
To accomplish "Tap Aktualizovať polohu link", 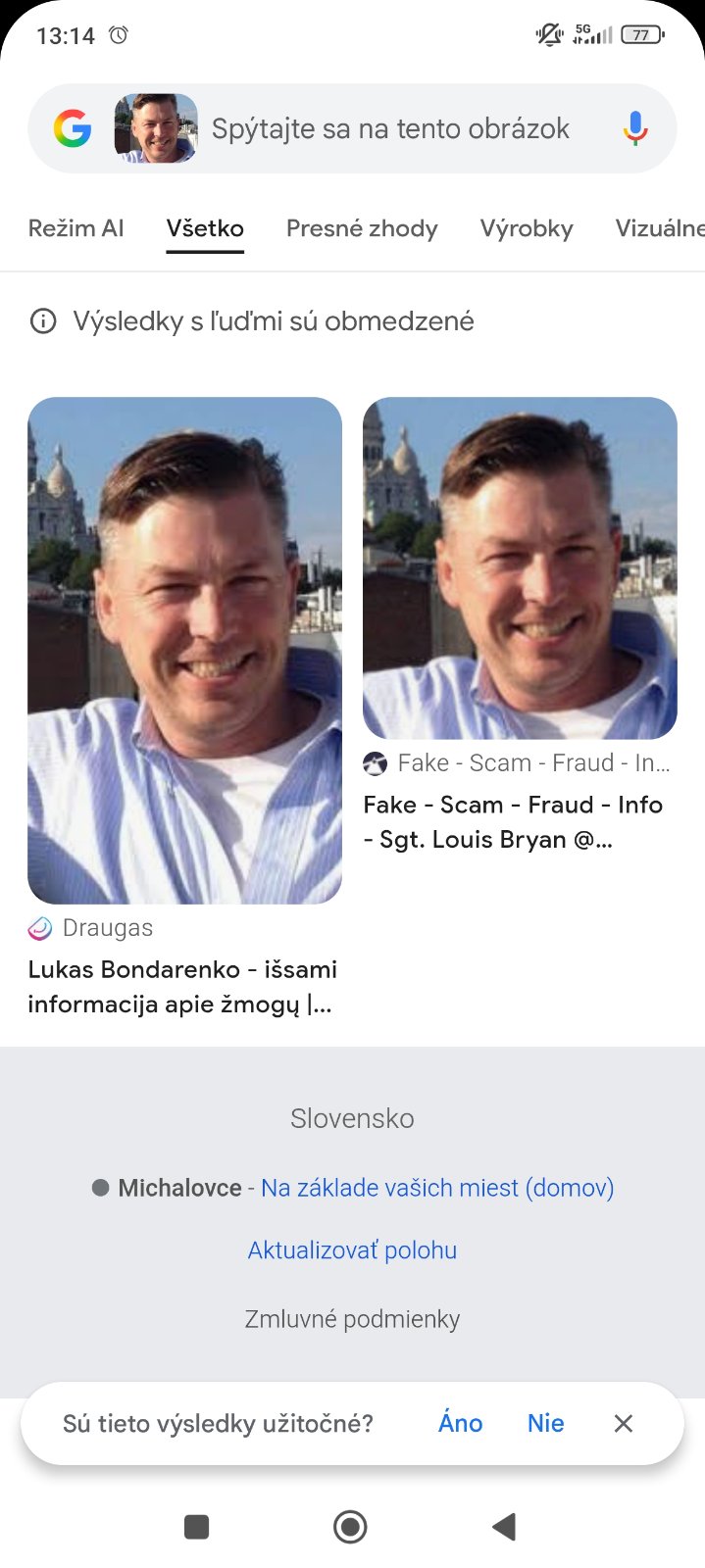I will pyautogui.click(x=352, y=1250).
